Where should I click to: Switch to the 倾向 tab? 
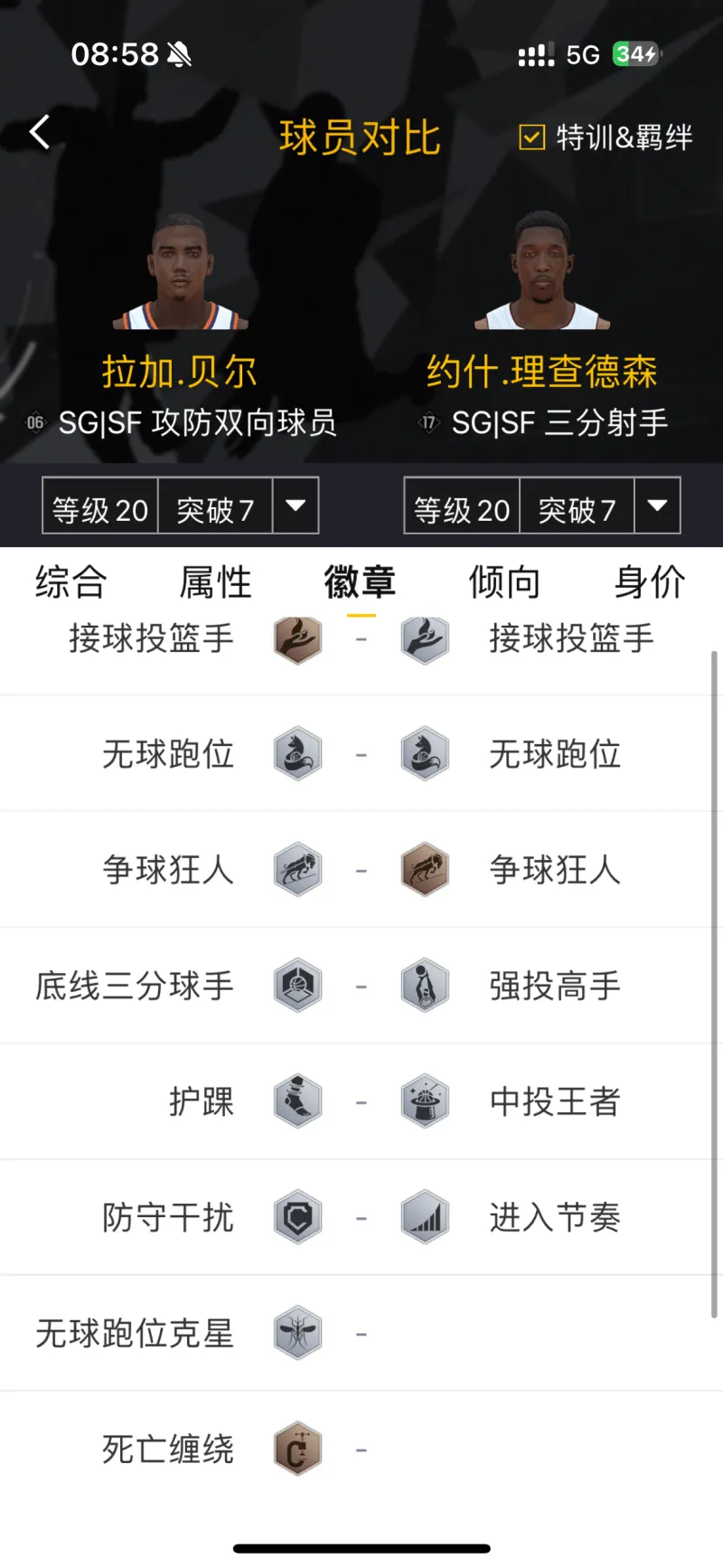[x=505, y=581]
